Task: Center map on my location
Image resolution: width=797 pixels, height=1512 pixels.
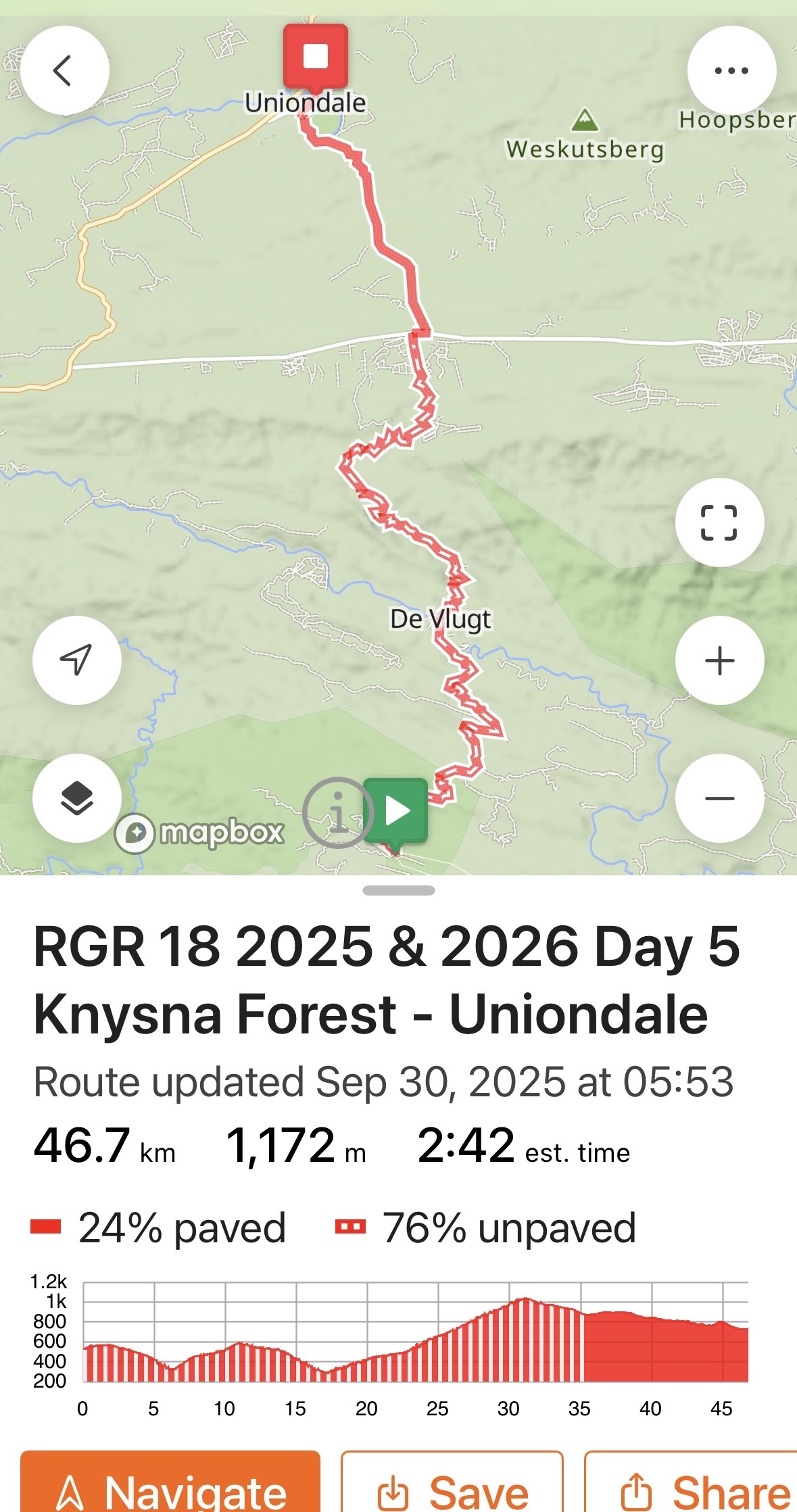Action: point(76,660)
